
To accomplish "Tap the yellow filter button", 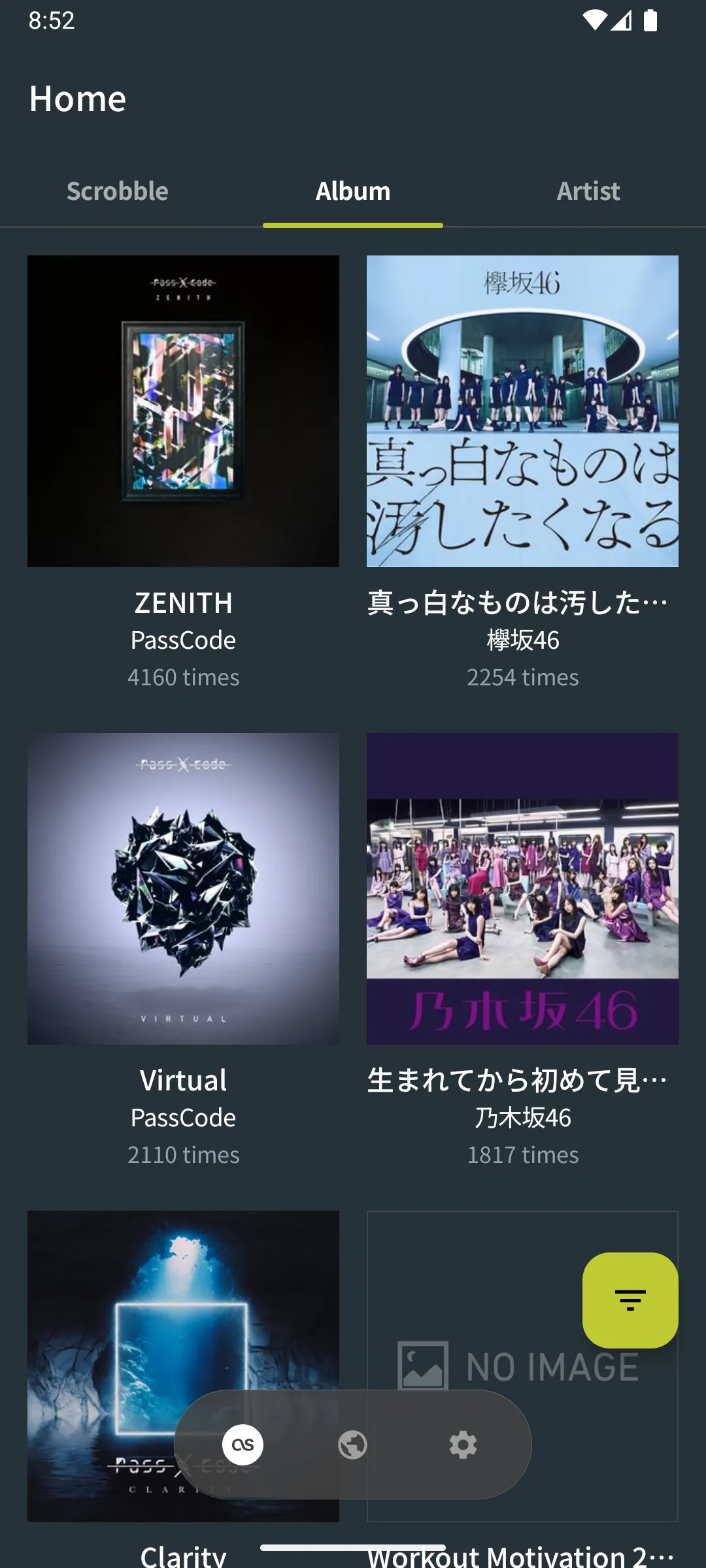I will tap(630, 1300).
